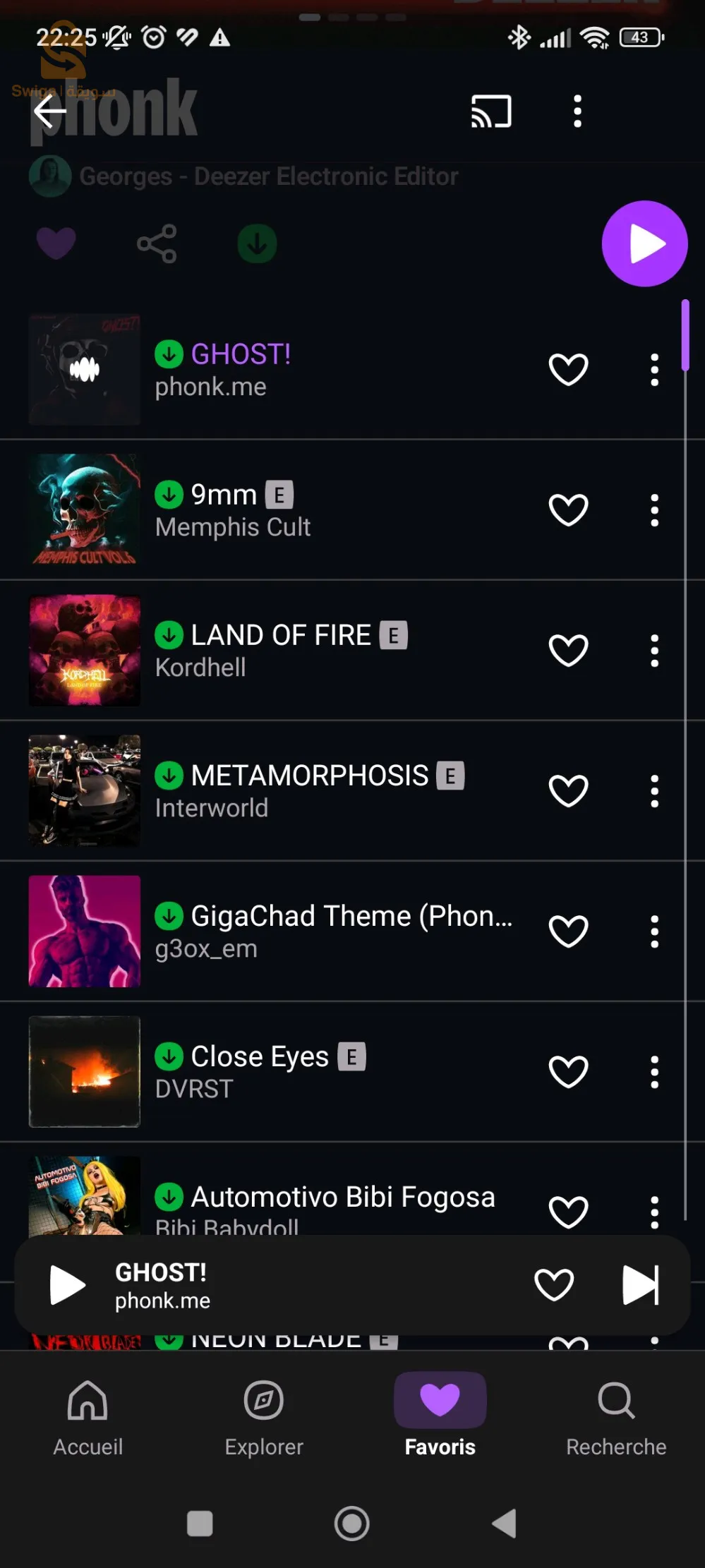Play GigaChad Theme by g3ox_em
The height and width of the screenshot is (1568, 705).
tap(332, 931)
